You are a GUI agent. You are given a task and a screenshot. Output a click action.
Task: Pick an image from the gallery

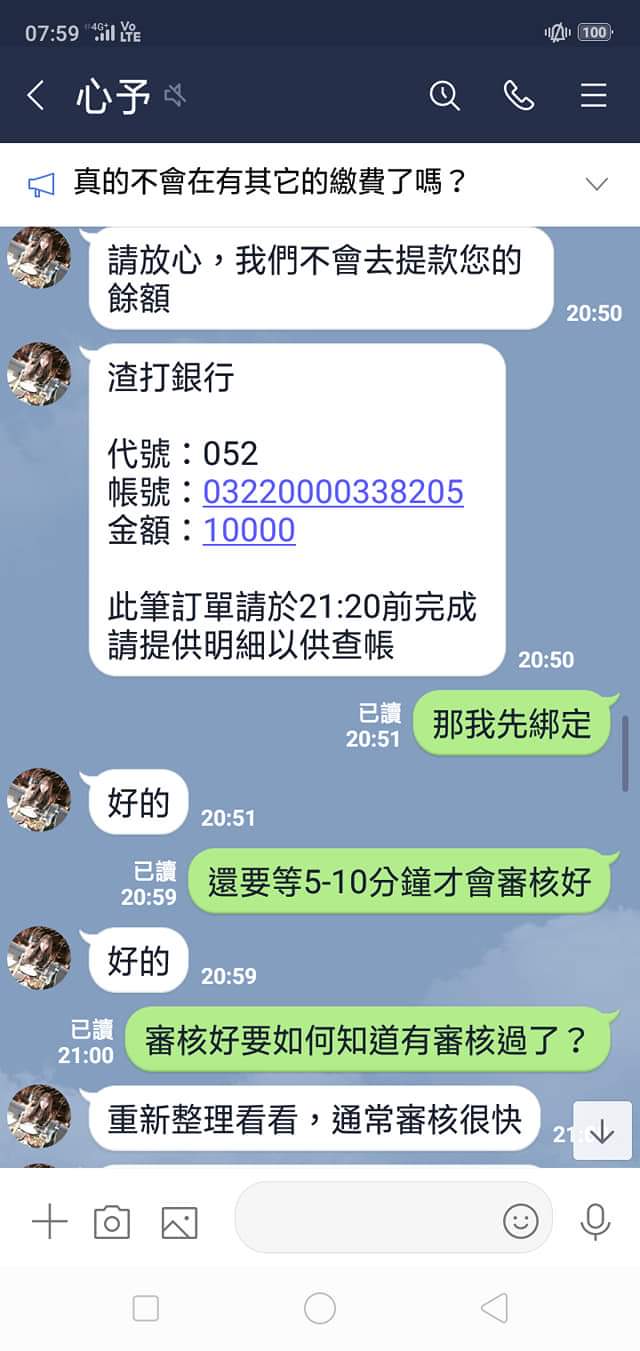click(179, 1222)
